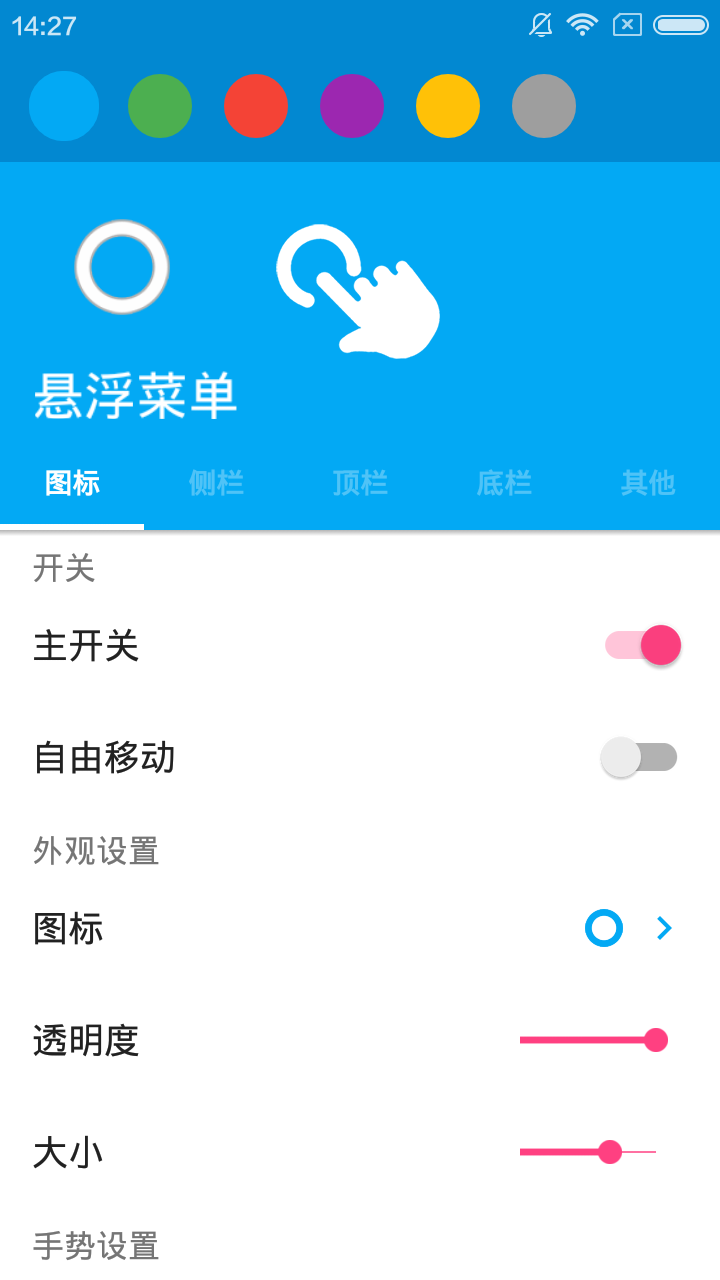Turn off the 主开关 switch
This screenshot has height=1280, width=720.
(x=642, y=646)
